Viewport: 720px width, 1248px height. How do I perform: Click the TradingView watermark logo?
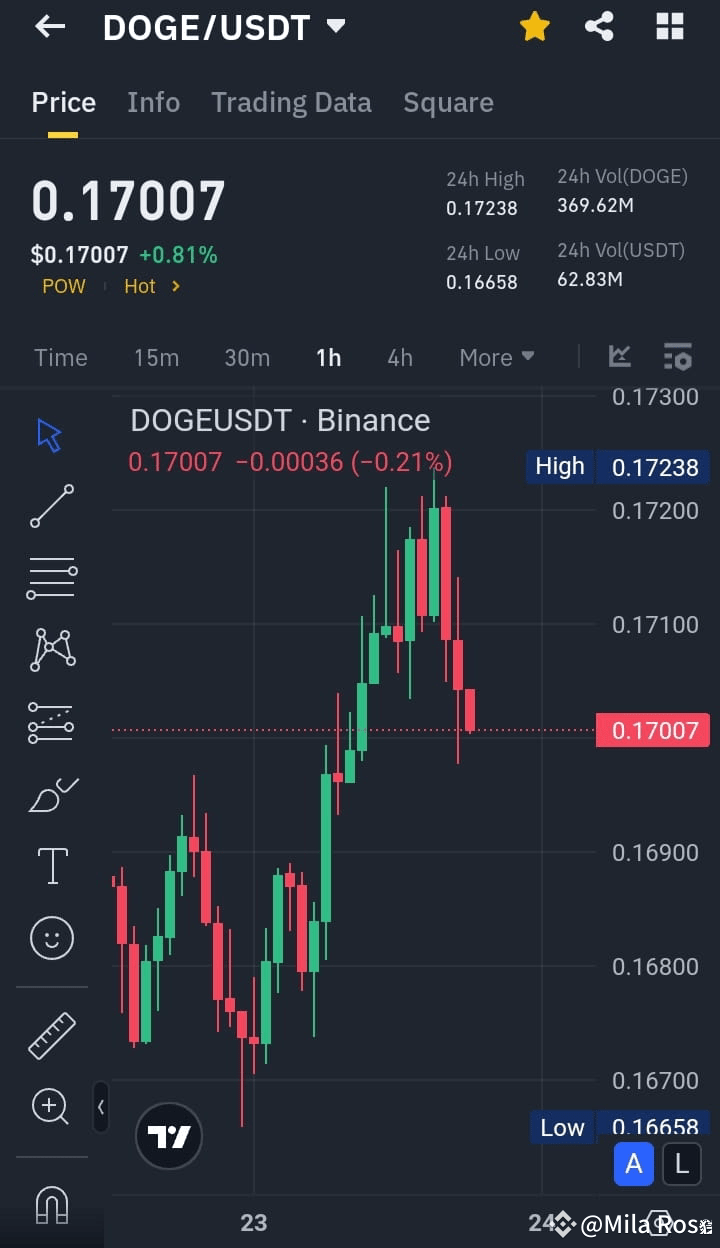168,1136
